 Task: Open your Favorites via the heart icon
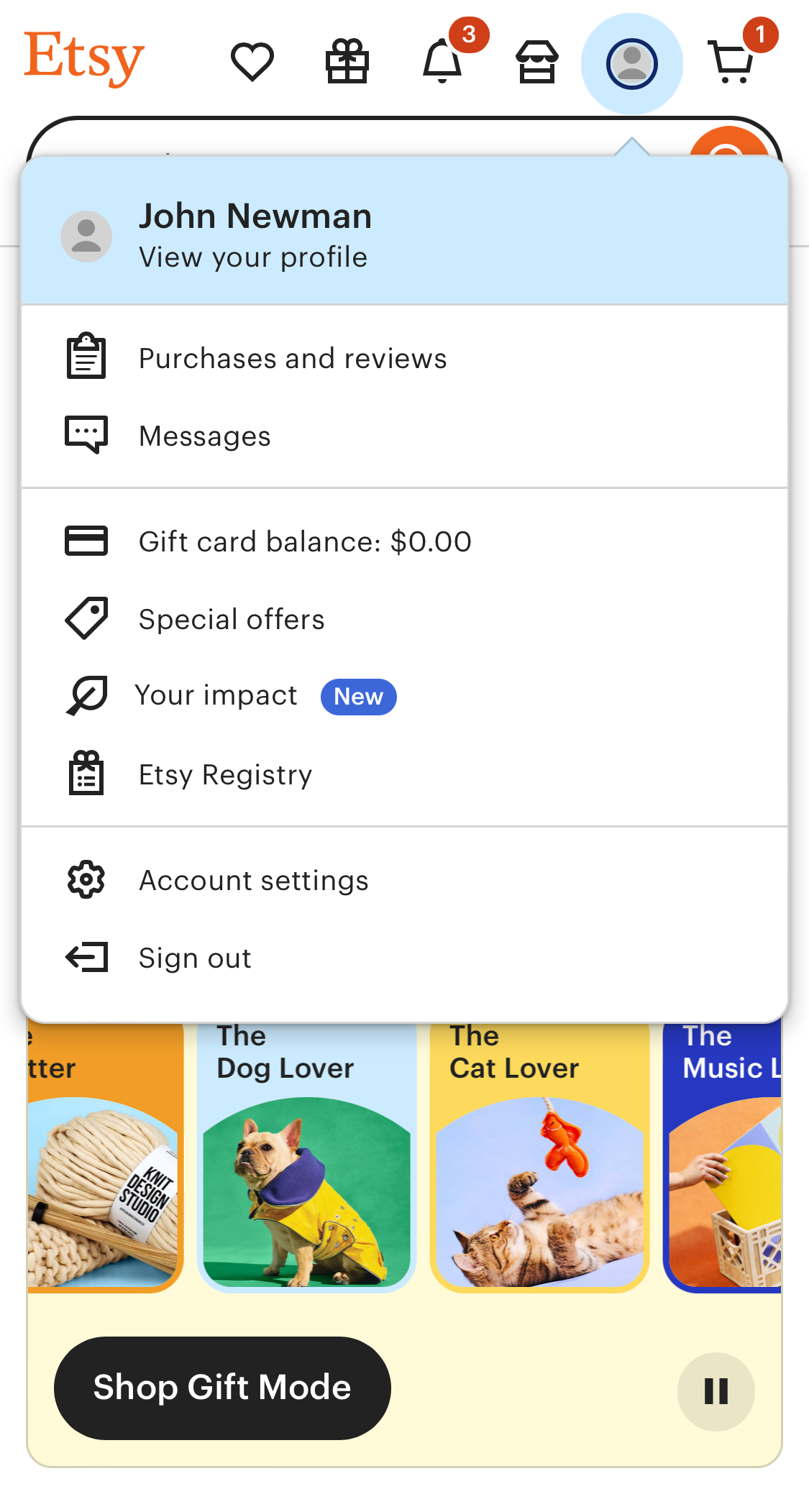[252, 63]
